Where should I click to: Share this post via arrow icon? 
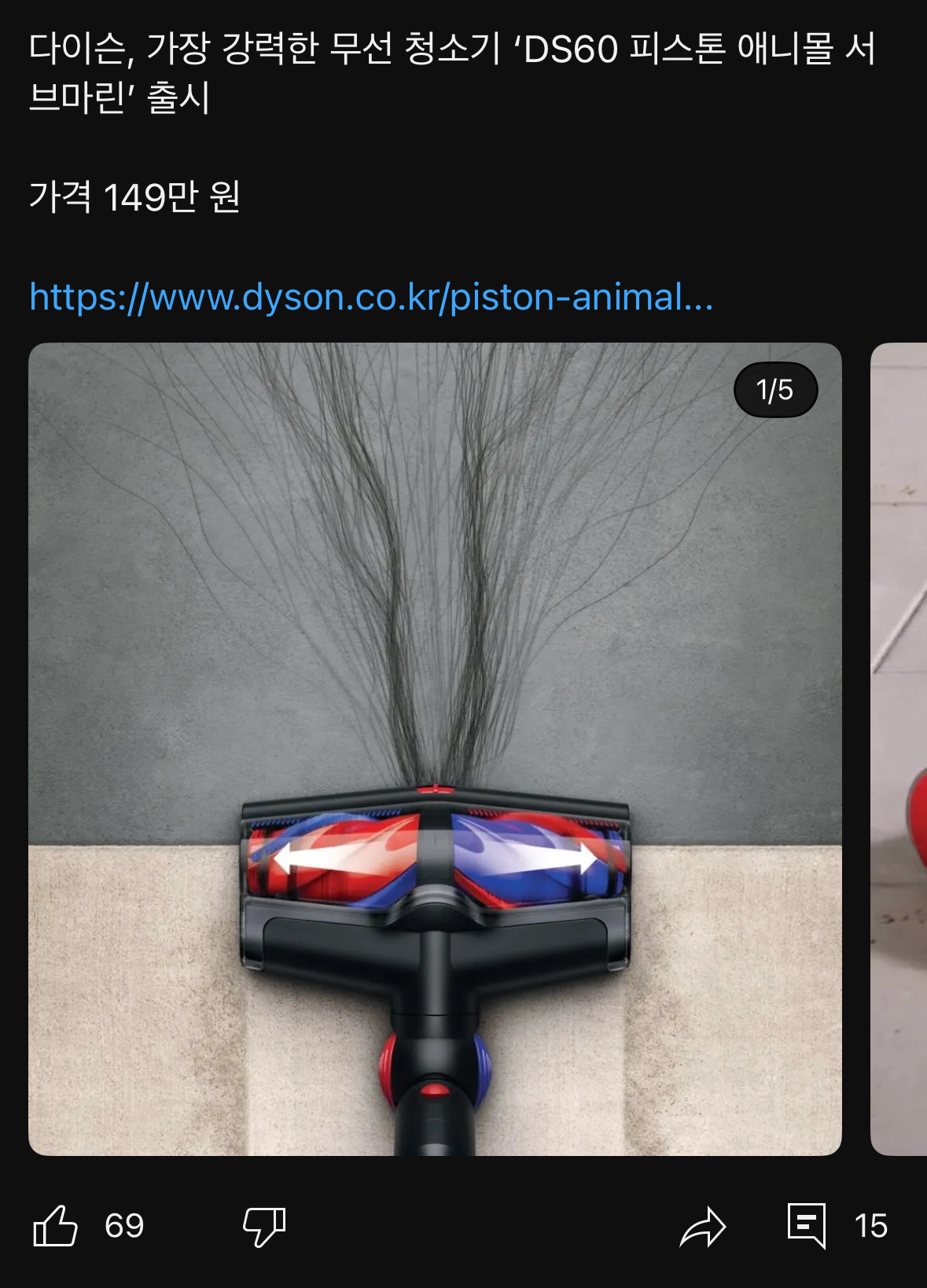[702, 1226]
